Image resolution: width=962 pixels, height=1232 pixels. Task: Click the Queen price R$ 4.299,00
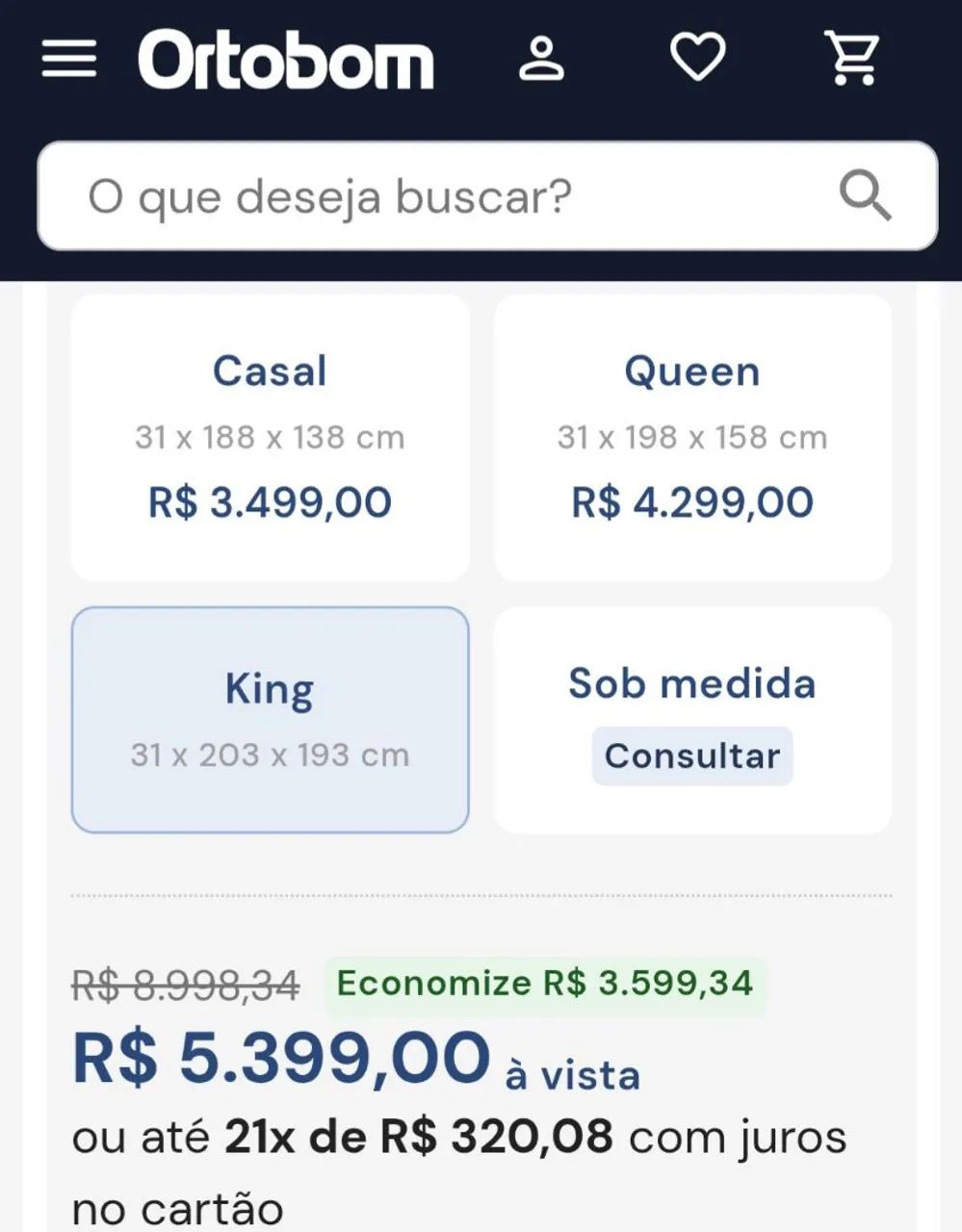pyautogui.click(x=692, y=500)
